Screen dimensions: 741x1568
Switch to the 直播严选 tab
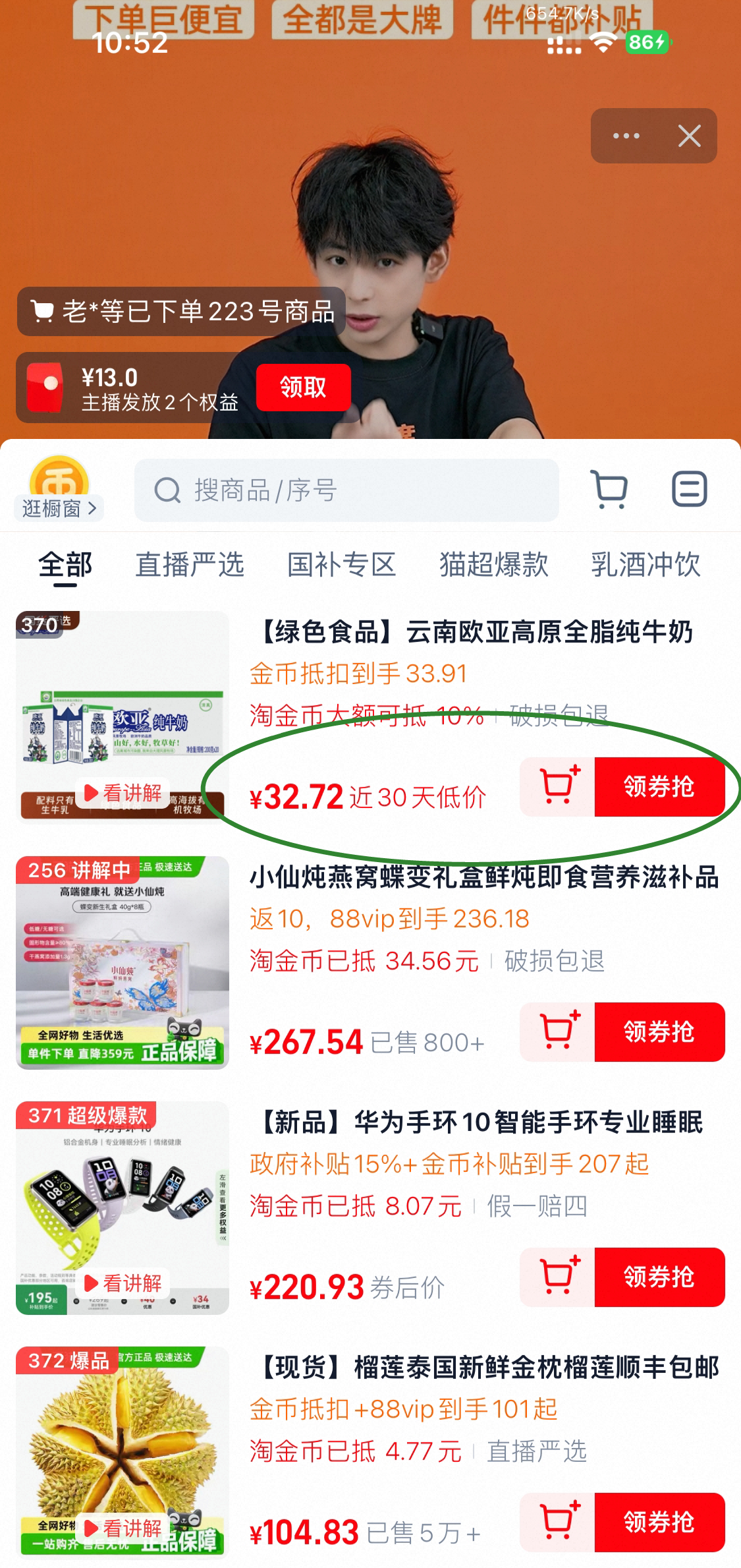[190, 565]
